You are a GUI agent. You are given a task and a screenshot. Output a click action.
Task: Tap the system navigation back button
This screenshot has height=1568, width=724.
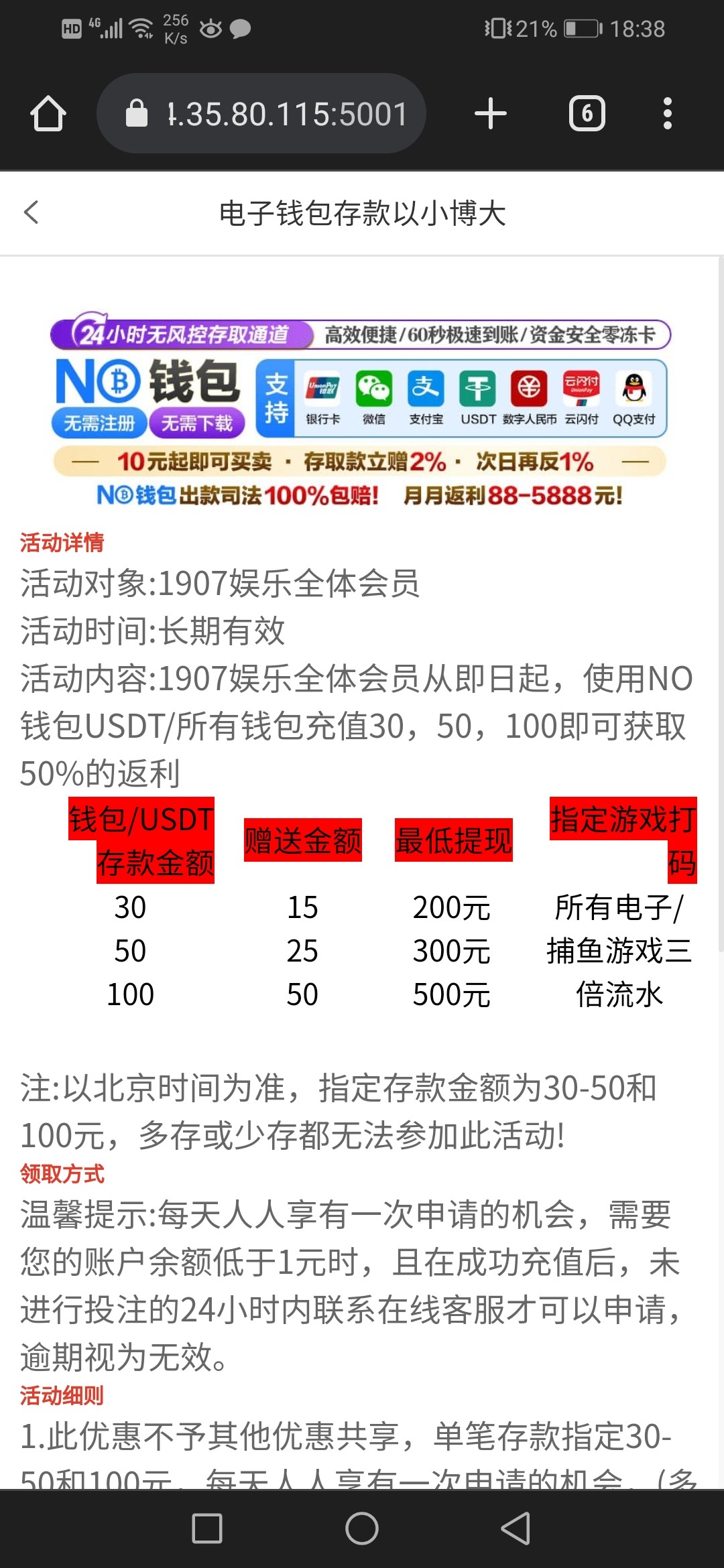point(515,1528)
